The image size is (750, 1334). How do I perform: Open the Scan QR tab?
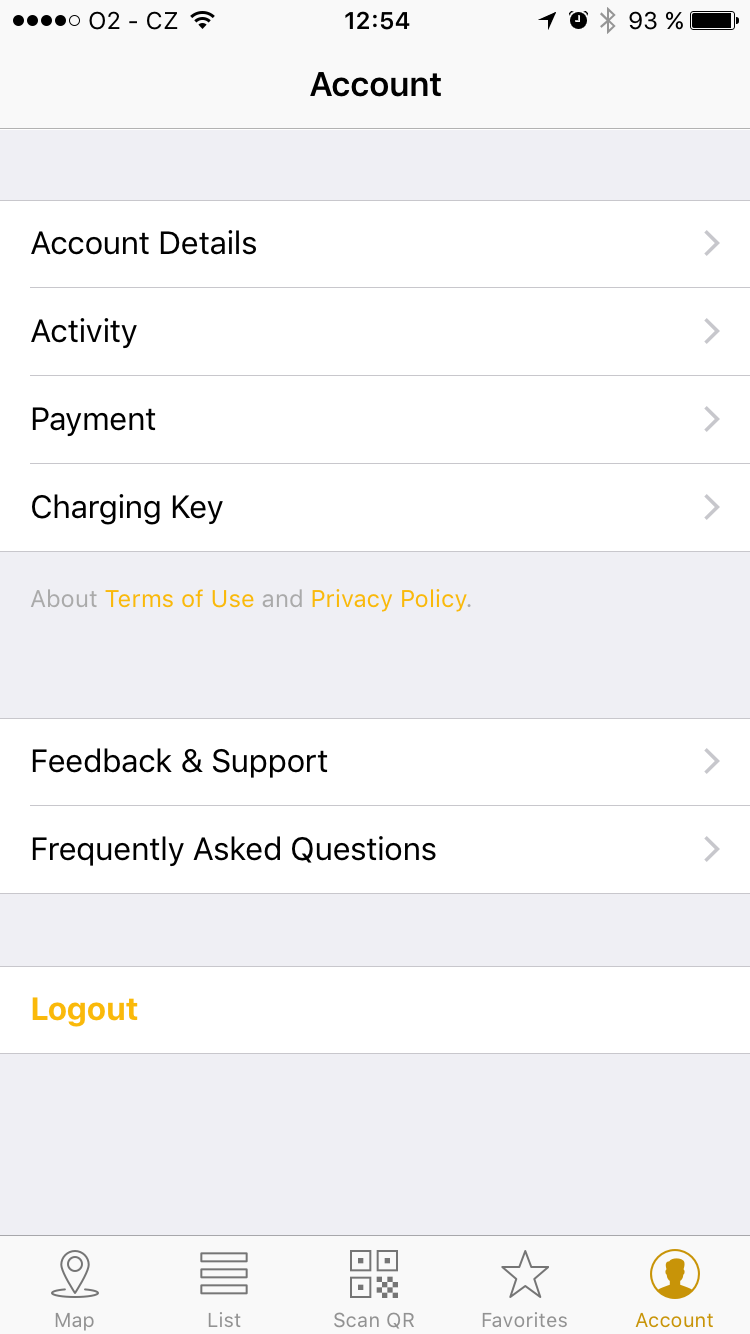coord(374,1288)
